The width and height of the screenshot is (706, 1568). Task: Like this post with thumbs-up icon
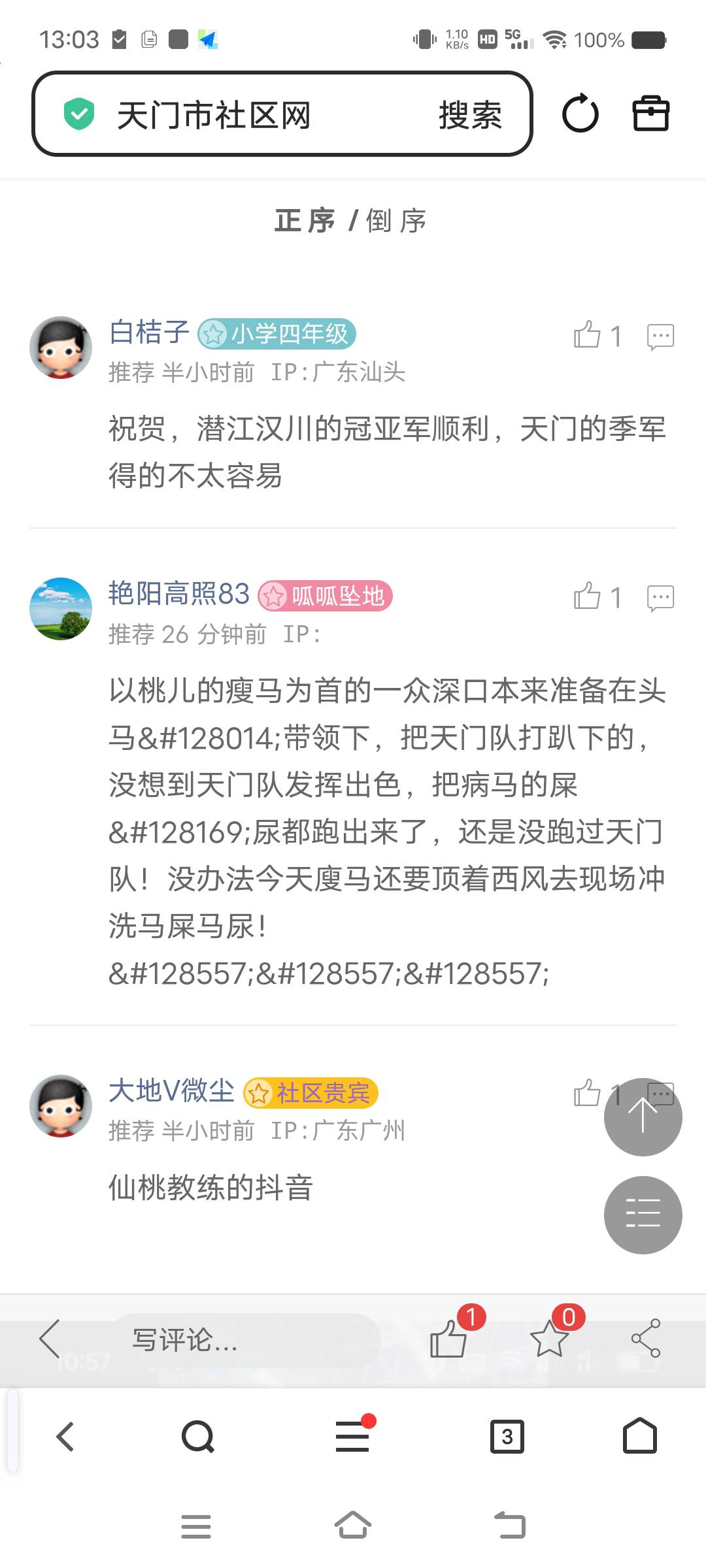coord(448,1339)
